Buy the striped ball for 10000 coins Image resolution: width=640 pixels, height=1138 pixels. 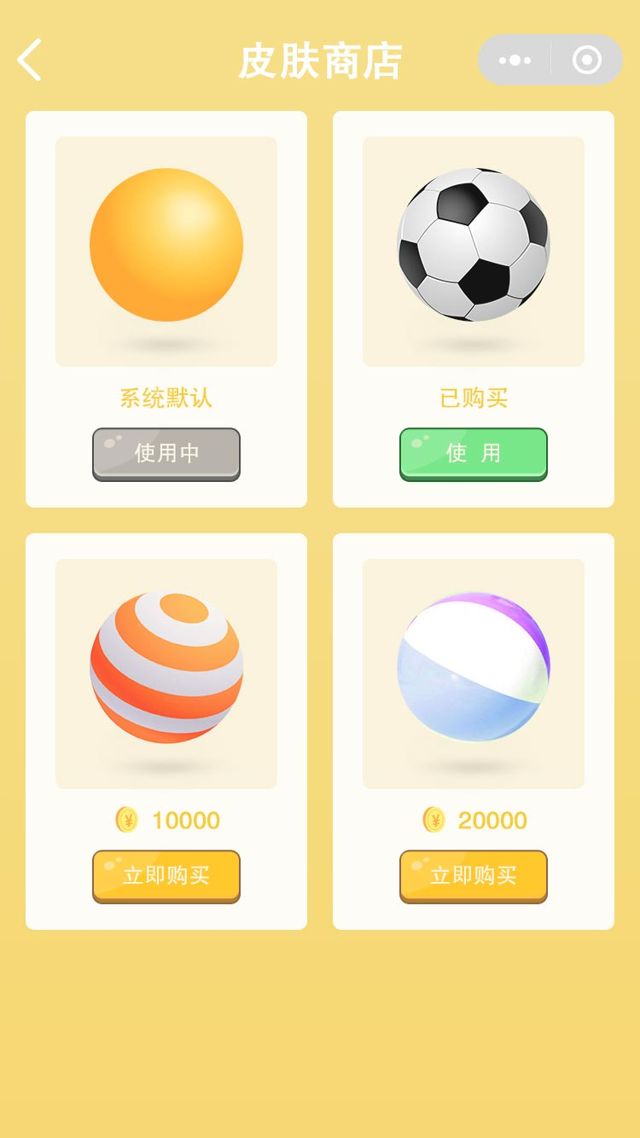pyautogui.click(x=166, y=875)
